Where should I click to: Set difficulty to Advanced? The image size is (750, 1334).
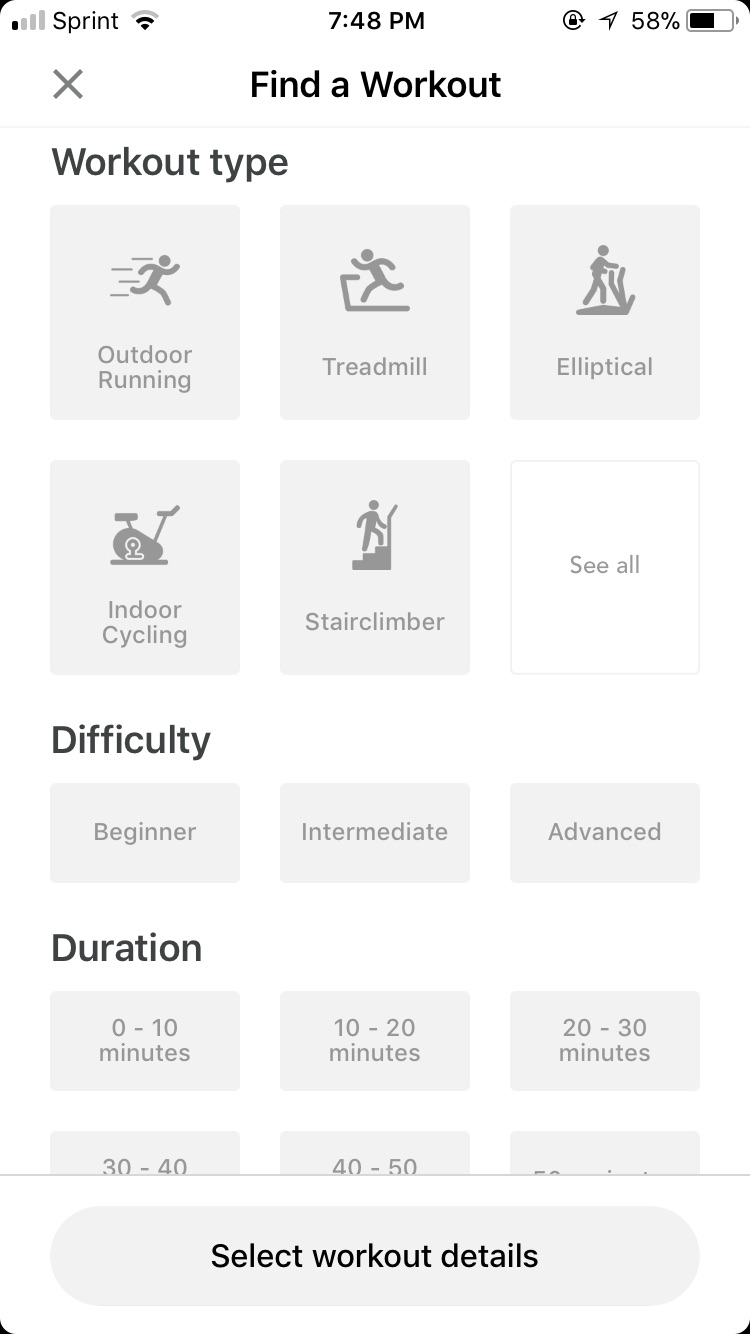605,832
